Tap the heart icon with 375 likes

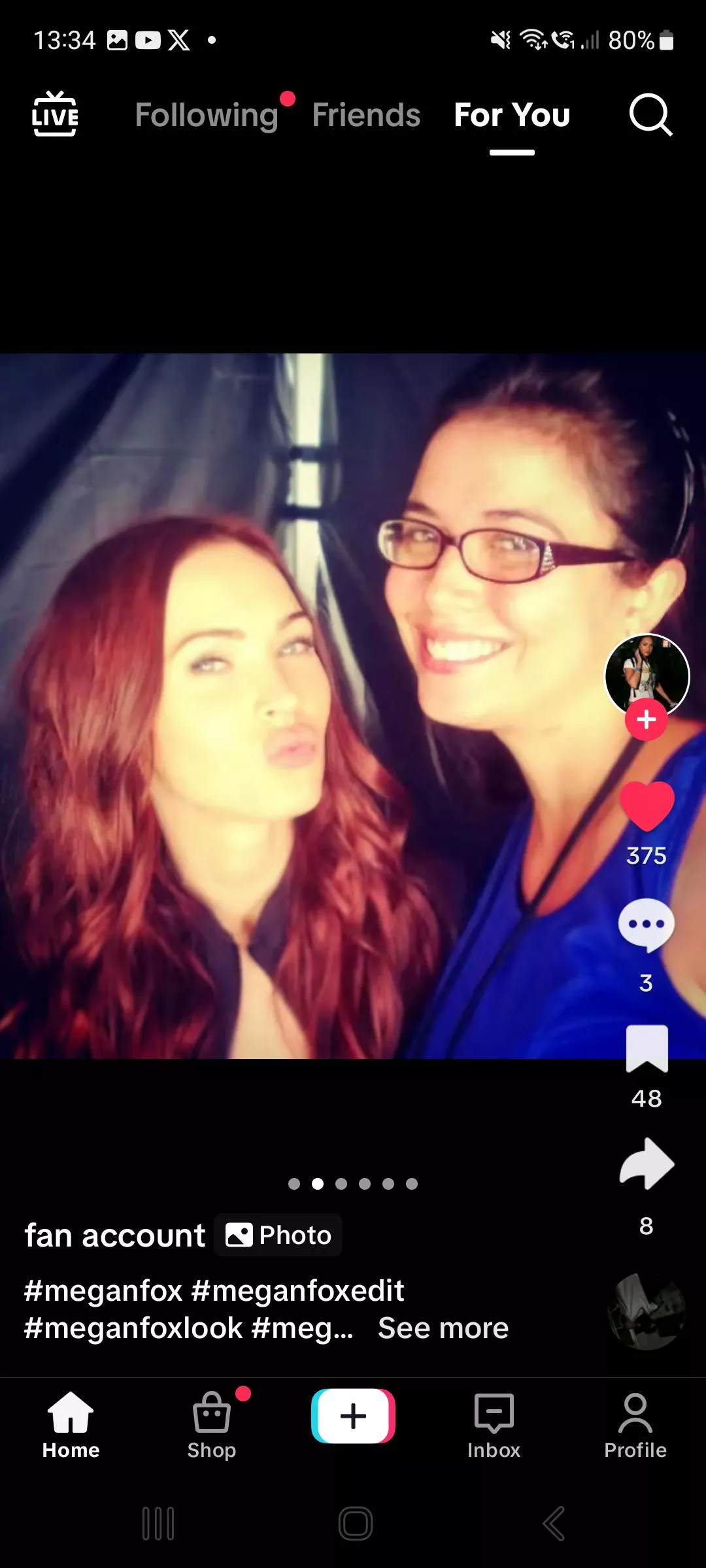(647, 806)
